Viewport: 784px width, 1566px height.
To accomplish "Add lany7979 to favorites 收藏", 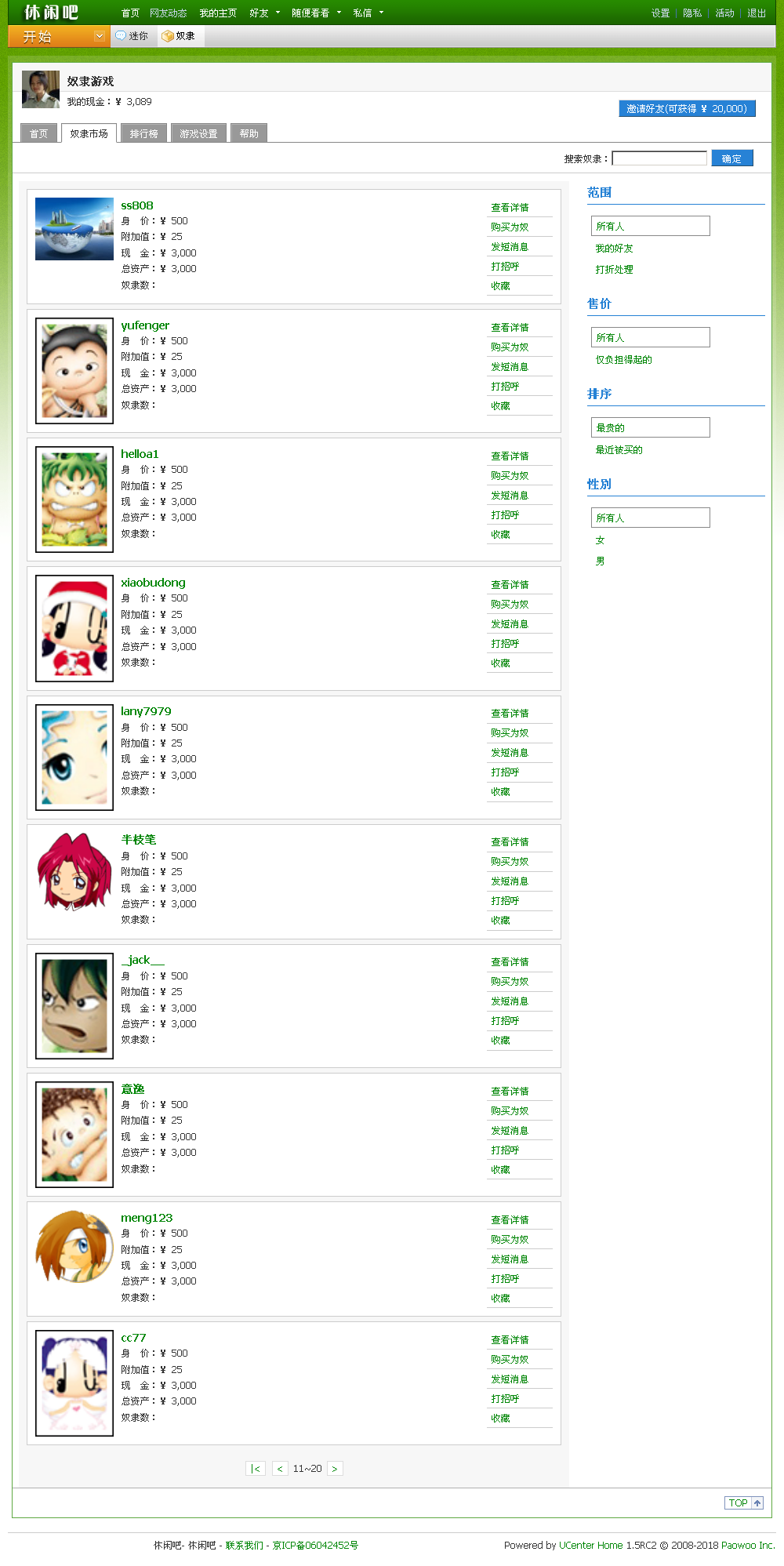I will coord(500,792).
